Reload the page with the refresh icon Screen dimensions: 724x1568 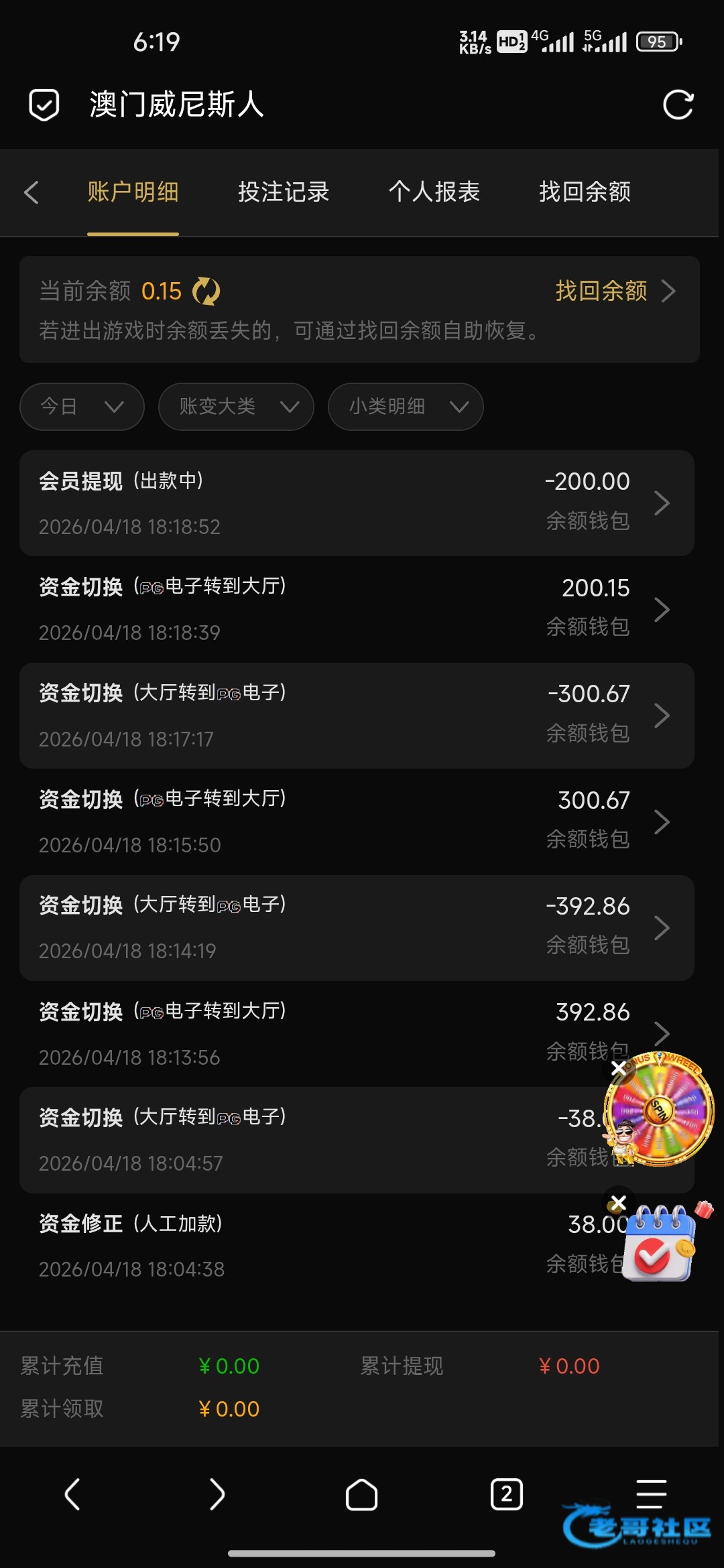tap(678, 105)
